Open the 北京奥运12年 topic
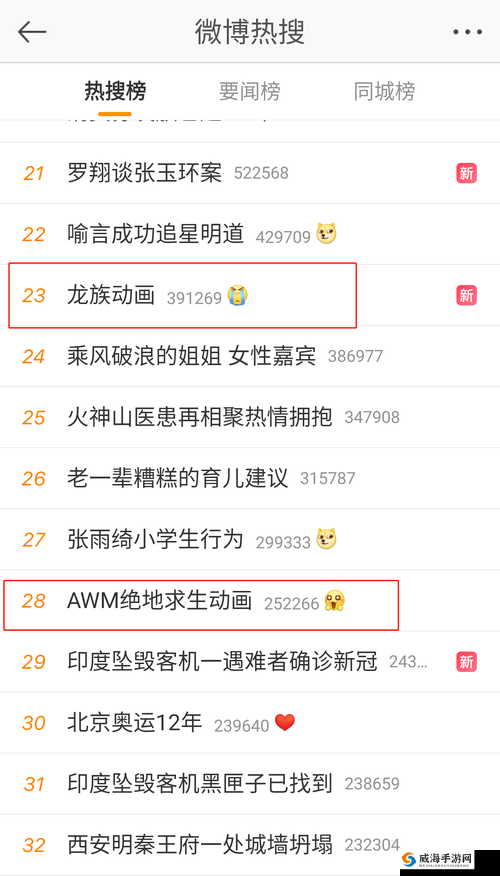Screen dimensions: 500x876 pos(250,723)
